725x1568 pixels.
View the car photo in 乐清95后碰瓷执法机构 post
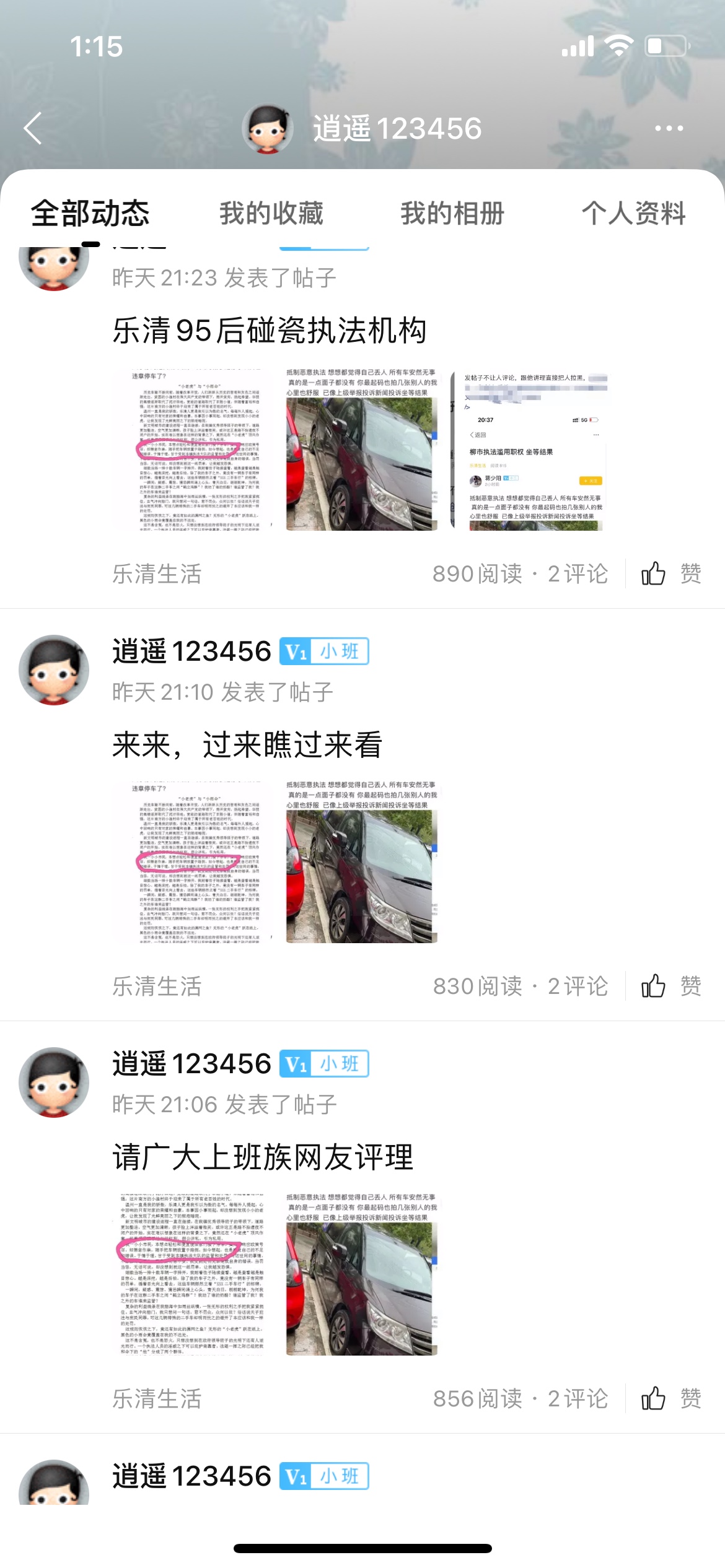click(362, 450)
